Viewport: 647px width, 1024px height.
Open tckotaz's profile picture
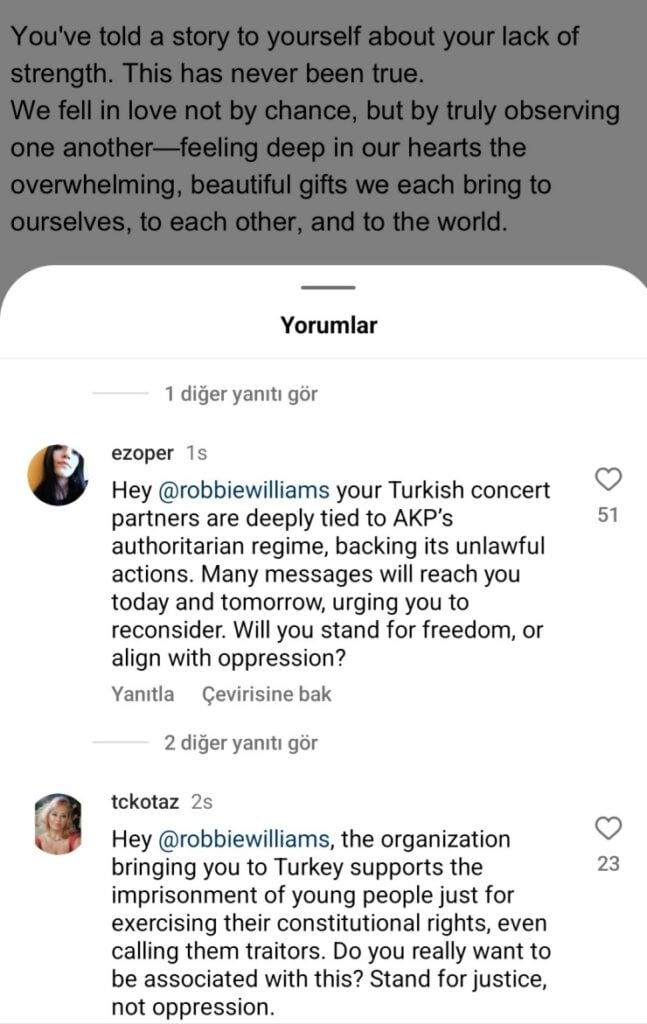coord(57,825)
